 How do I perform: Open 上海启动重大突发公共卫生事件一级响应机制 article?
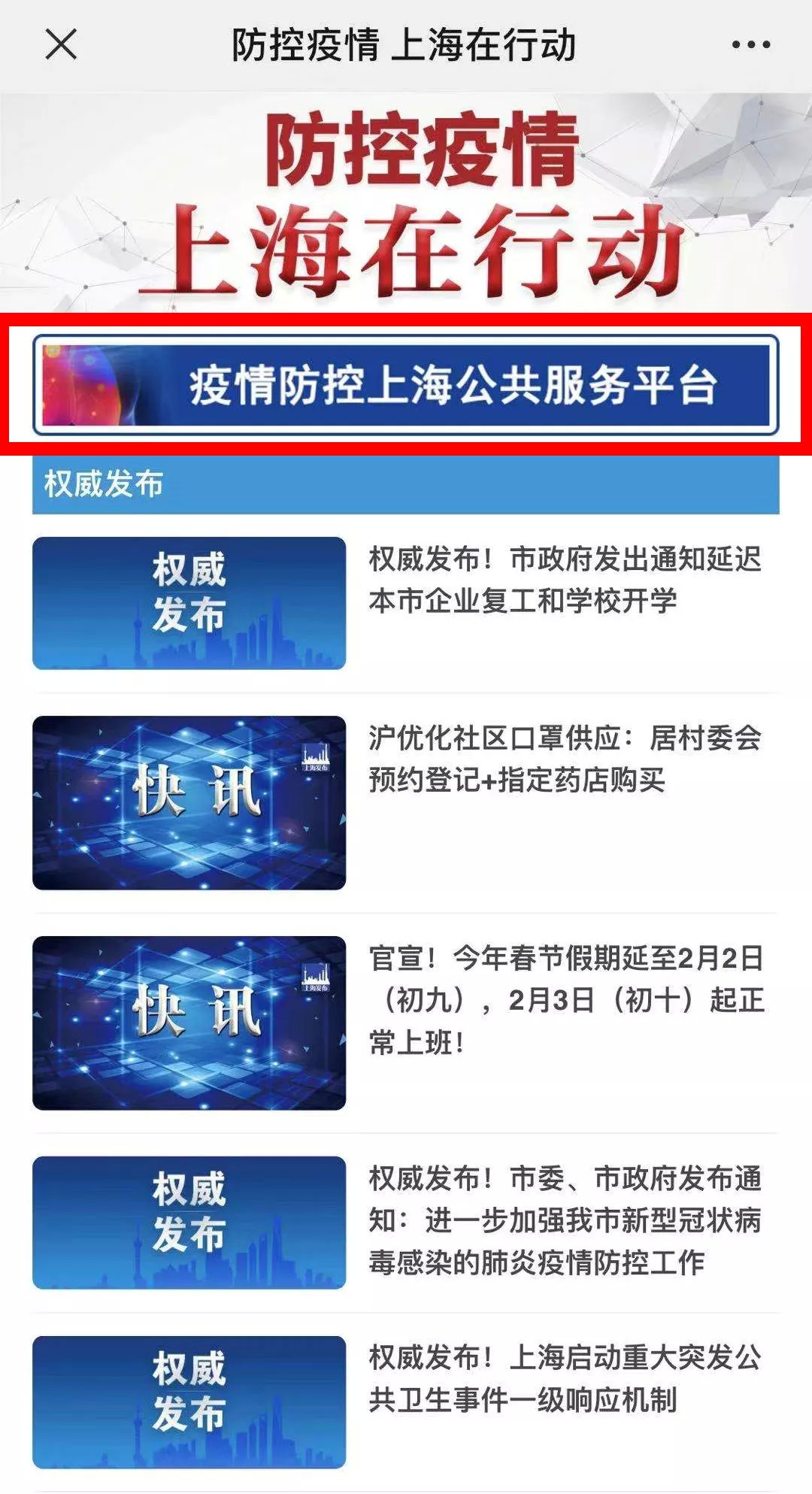[x=405, y=1402]
